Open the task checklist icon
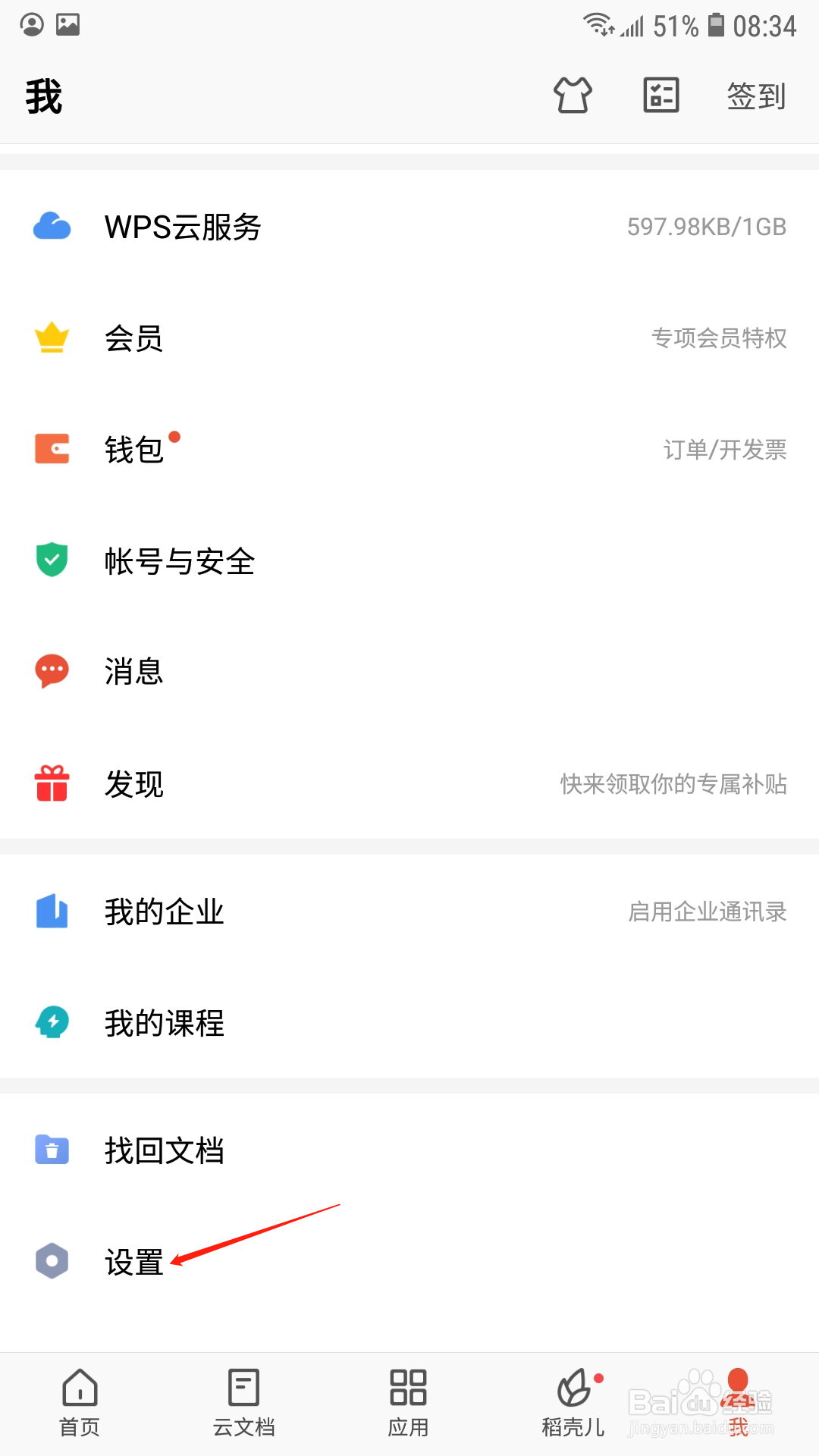 [661, 96]
